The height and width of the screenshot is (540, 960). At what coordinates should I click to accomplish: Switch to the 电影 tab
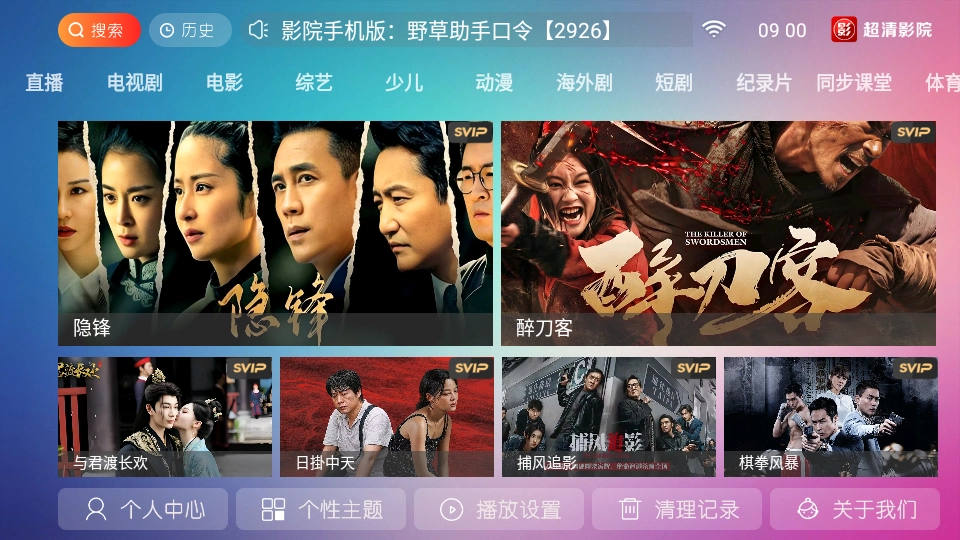click(224, 83)
